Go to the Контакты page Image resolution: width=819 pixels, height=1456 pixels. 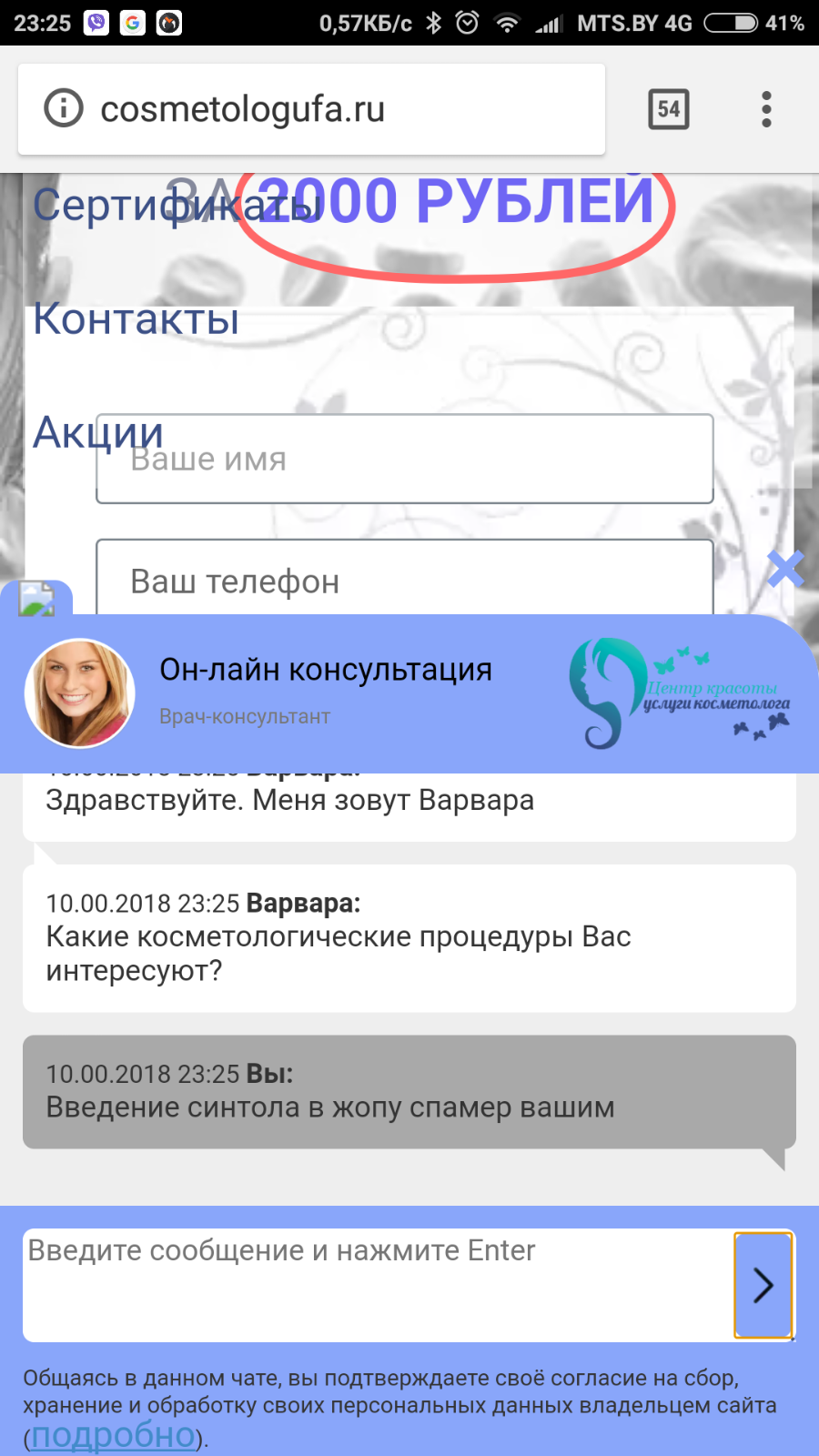point(136,318)
